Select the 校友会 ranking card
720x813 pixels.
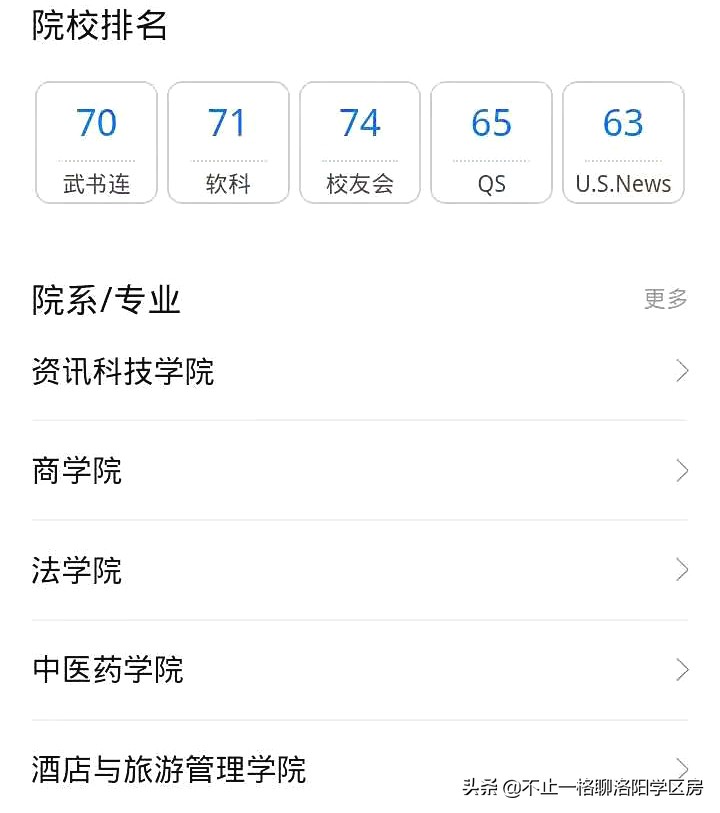click(x=359, y=142)
